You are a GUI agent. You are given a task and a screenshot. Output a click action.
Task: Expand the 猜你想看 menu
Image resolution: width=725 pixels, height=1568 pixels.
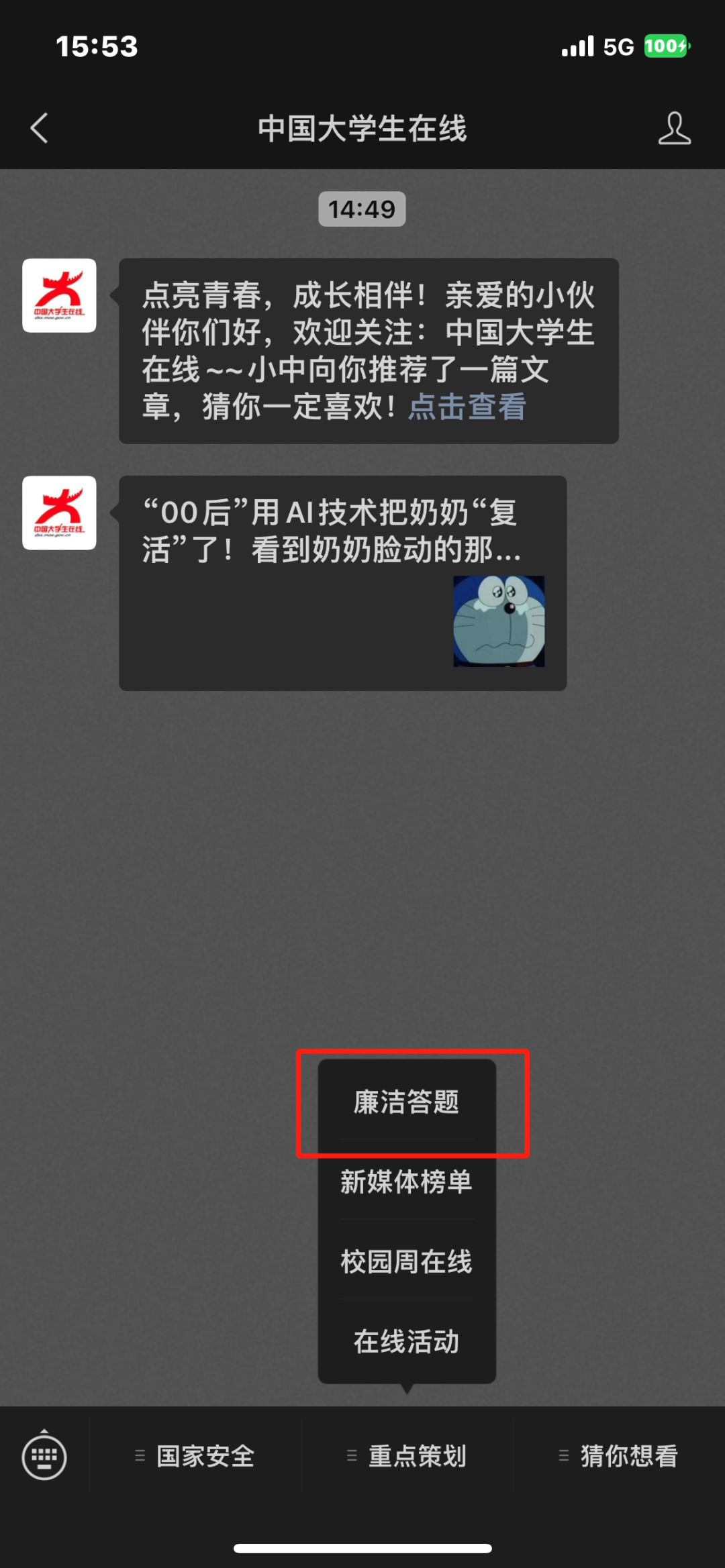[x=620, y=1457]
